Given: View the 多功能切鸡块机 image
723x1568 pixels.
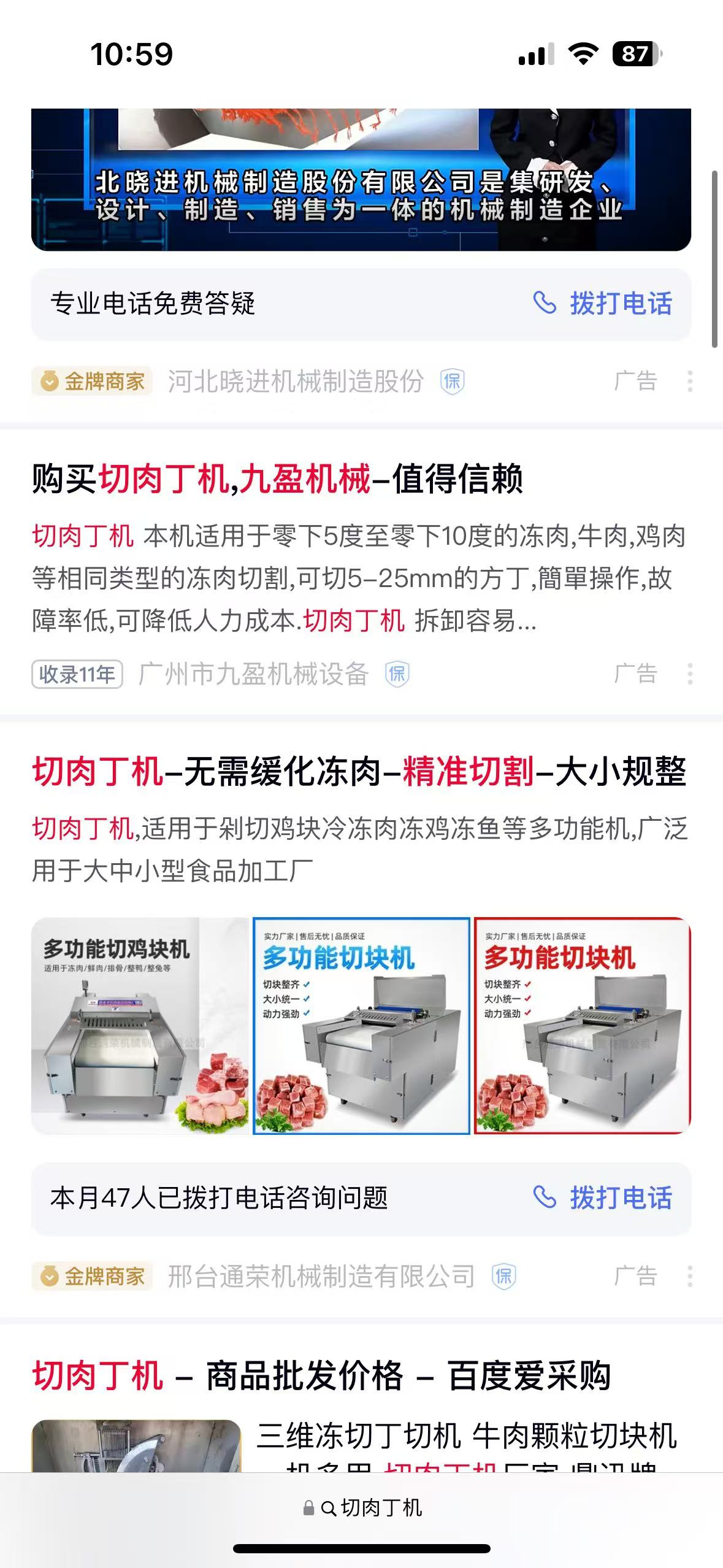Looking at the screenshot, I should tap(140, 1025).
